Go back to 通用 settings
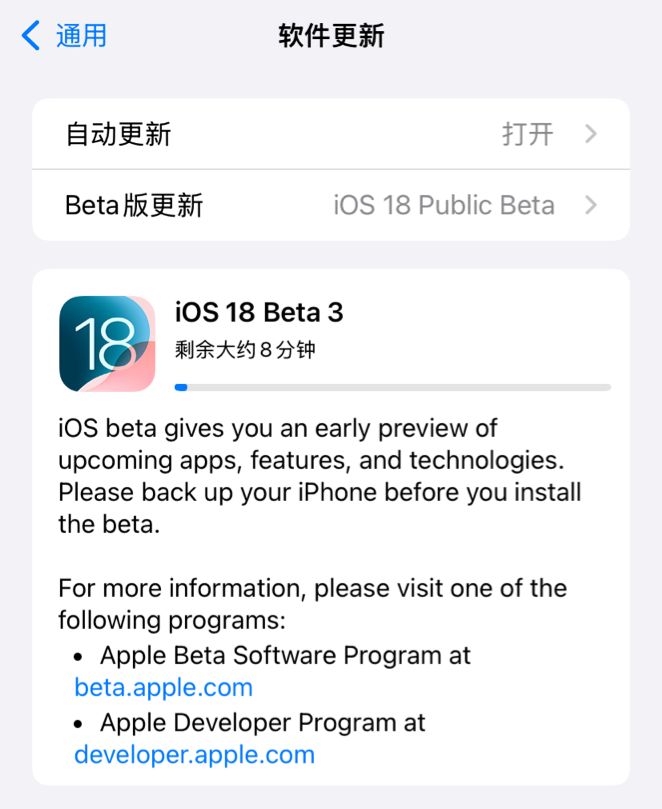The width and height of the screenshot is (662, 809). [65, 36]
